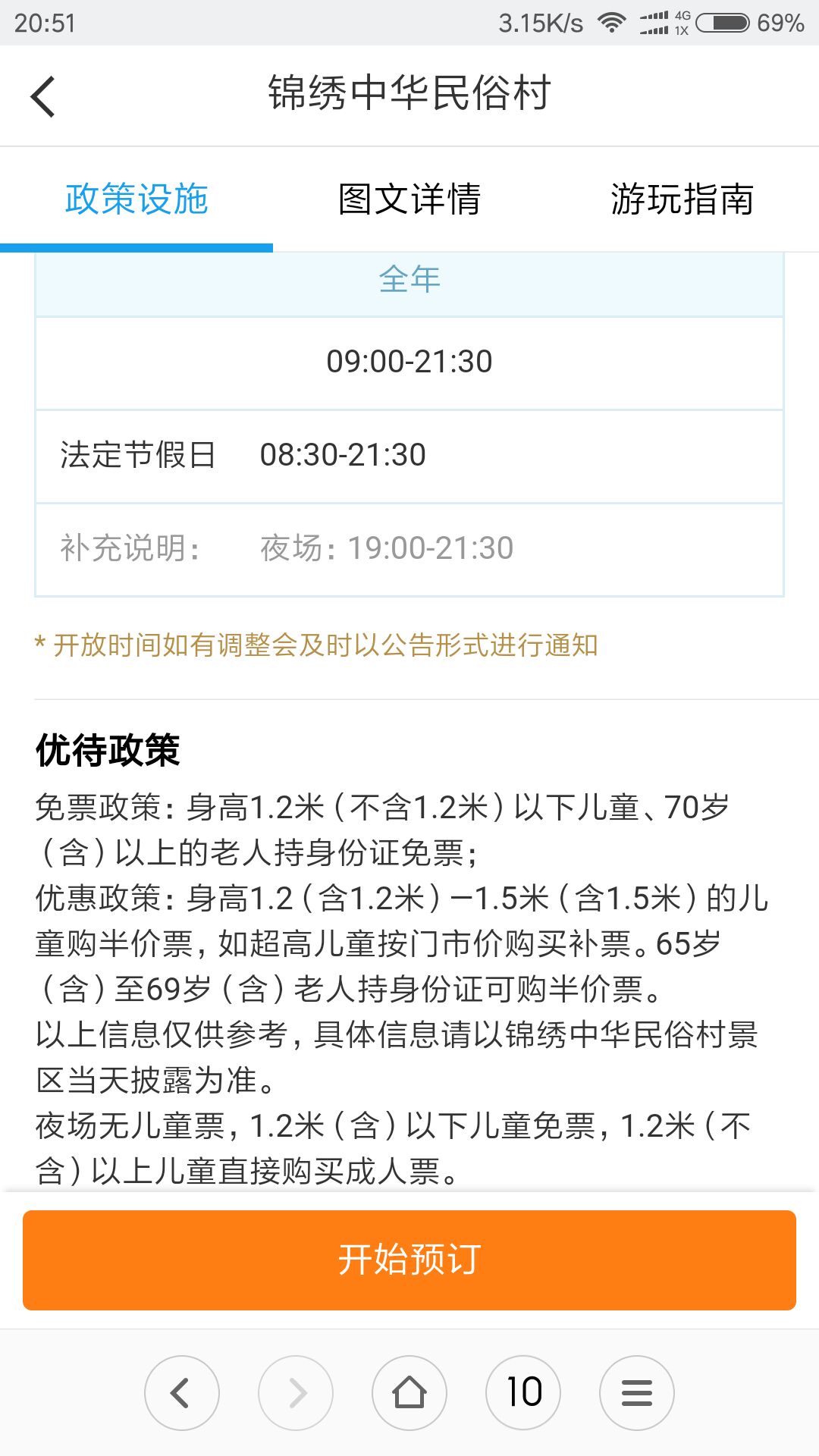The height and width of the screenshot is (1456, 819).
Task: Open the browser home page
Action: pos(409,1392)
